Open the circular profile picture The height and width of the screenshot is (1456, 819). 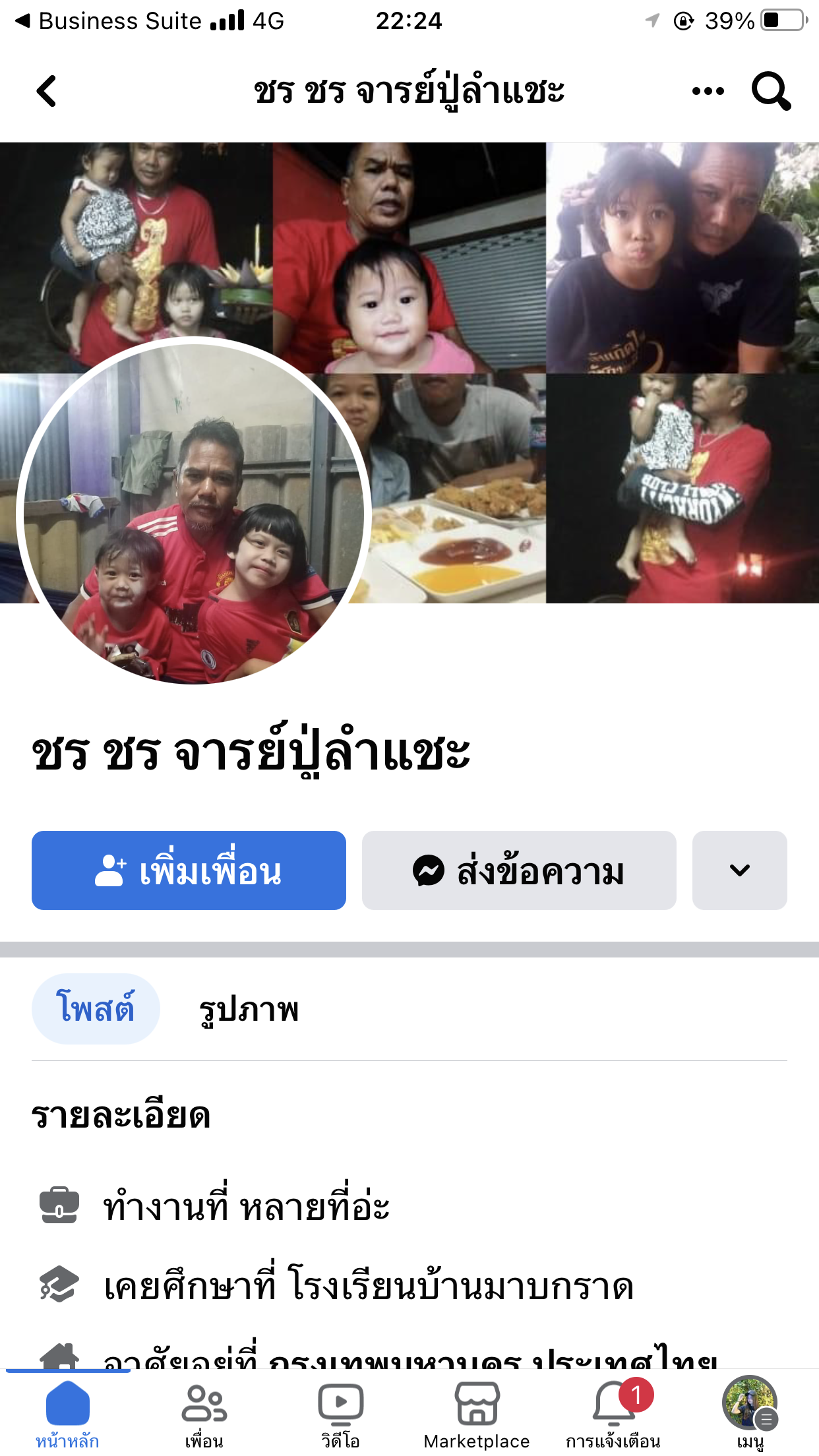point(194,511)
